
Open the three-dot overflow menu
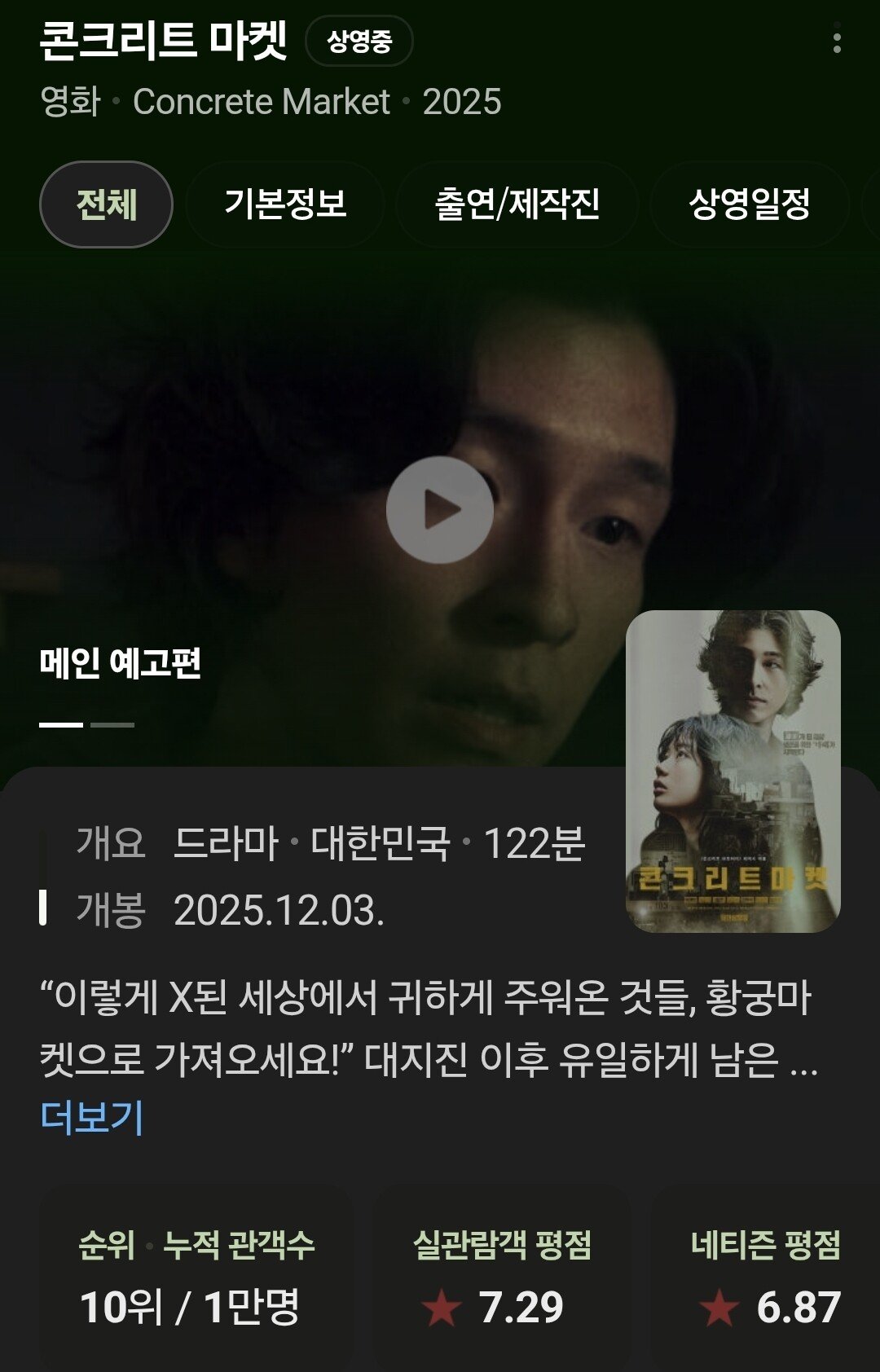[x=837, y=39]
